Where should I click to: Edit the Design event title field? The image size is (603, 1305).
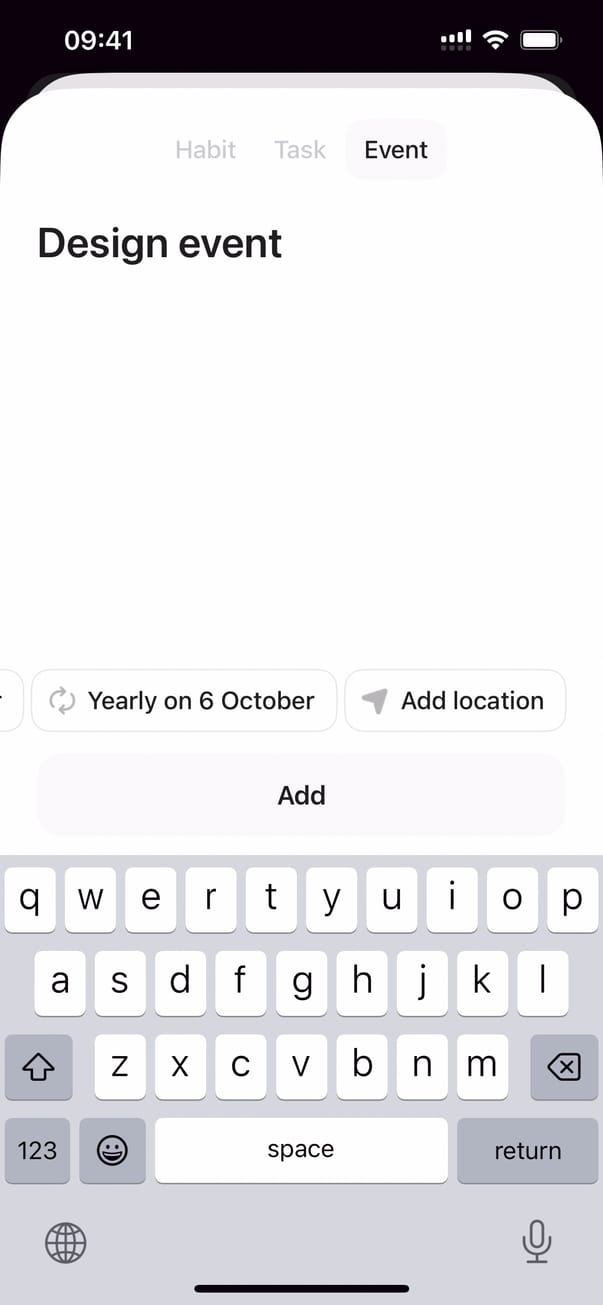coord(160,244)
